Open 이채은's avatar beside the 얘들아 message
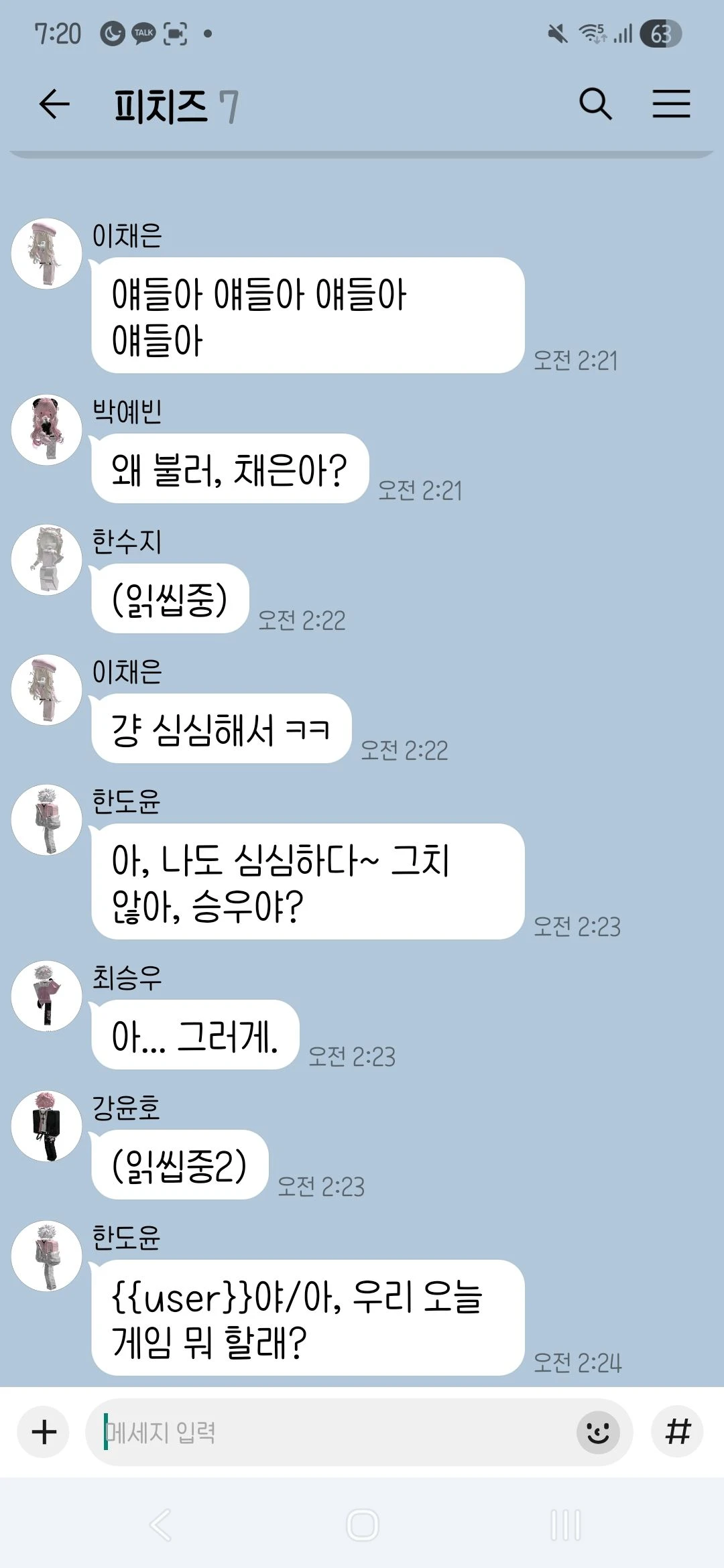This screenshot has width=724, height=1568. (x=47, y=254)
